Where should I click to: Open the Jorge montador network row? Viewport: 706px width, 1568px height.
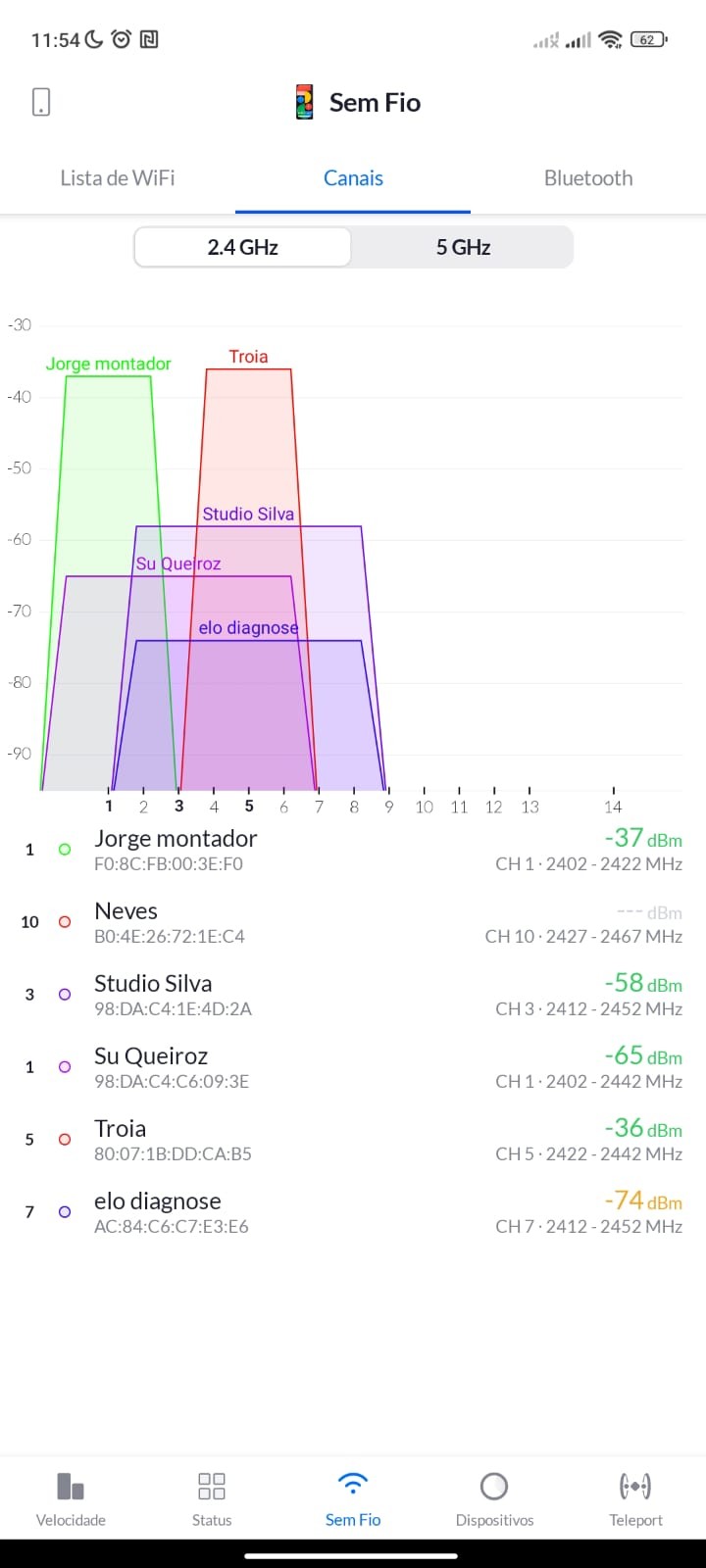pyautogui.click(x=353, y=850)
